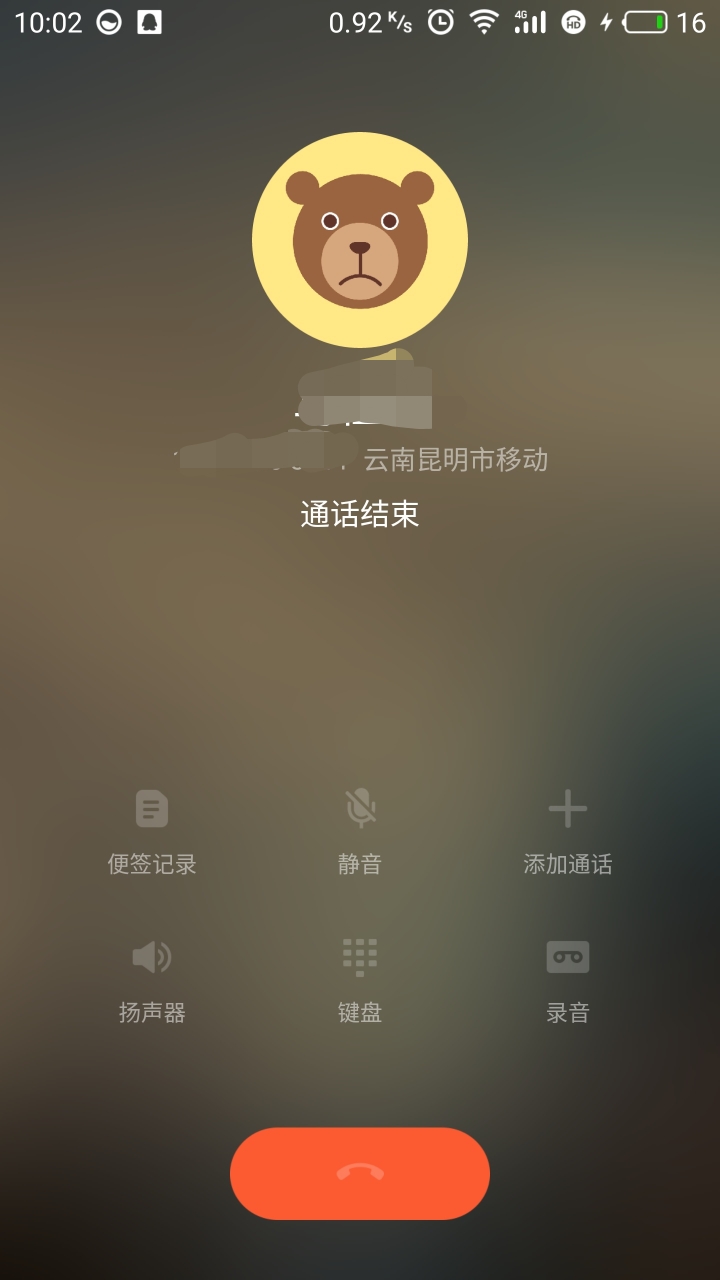
Task: Select the 通话结束 status text
Action: coord(359,511)
